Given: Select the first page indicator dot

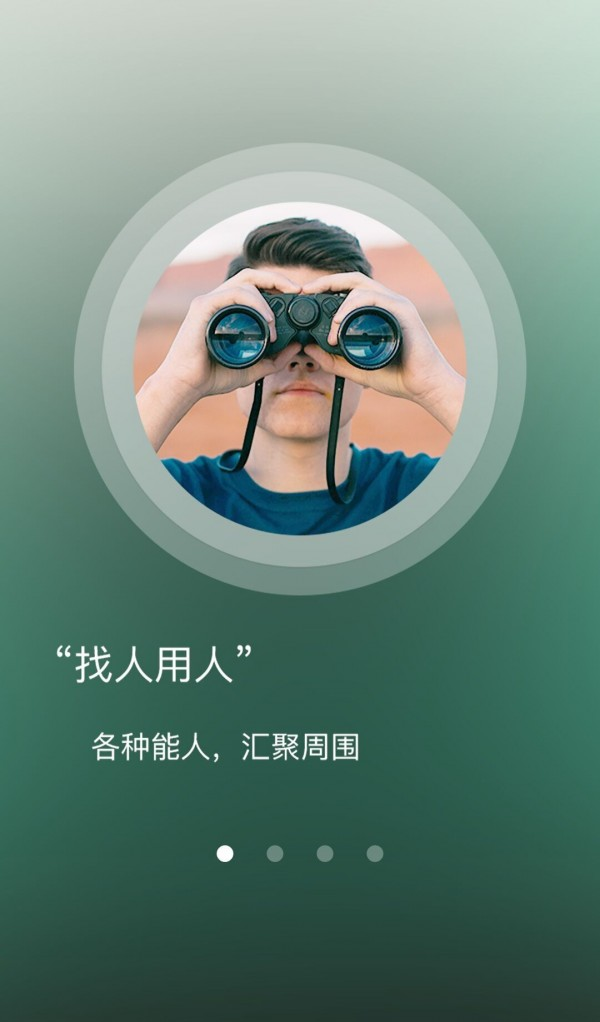Looking at the screenshot, I should (x=225, y=853).
